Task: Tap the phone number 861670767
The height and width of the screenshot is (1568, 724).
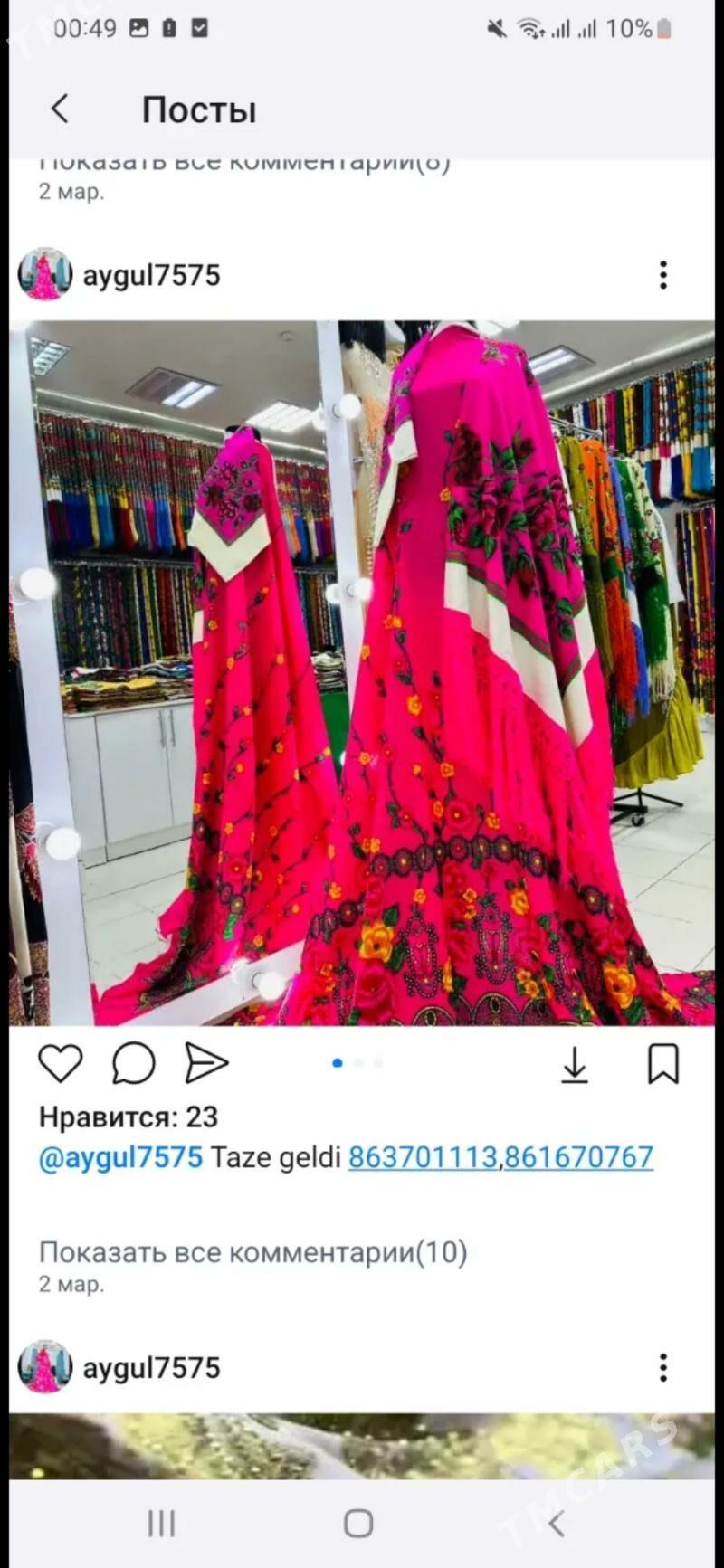Action: coord(578,1157)
